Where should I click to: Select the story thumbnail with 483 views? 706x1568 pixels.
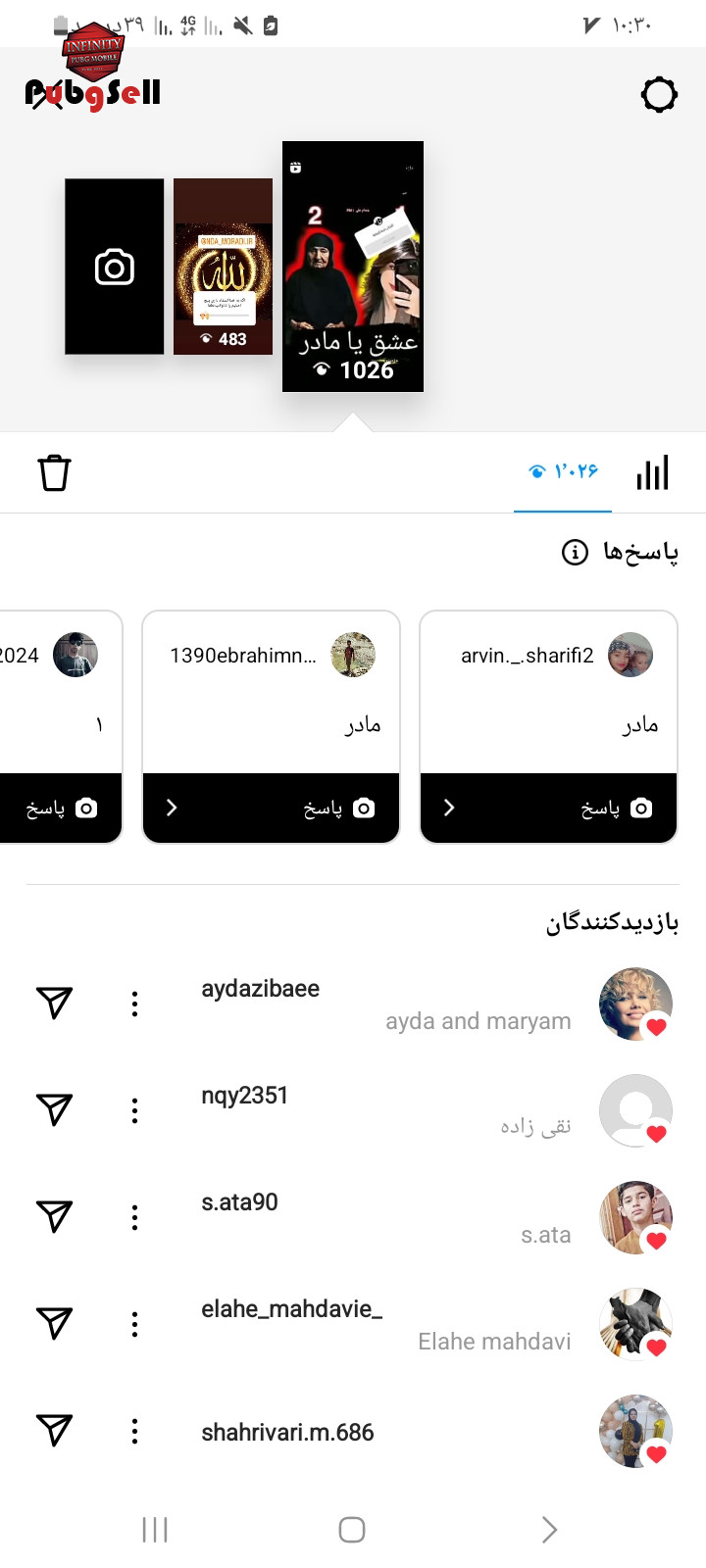click(x=223, y=267)
